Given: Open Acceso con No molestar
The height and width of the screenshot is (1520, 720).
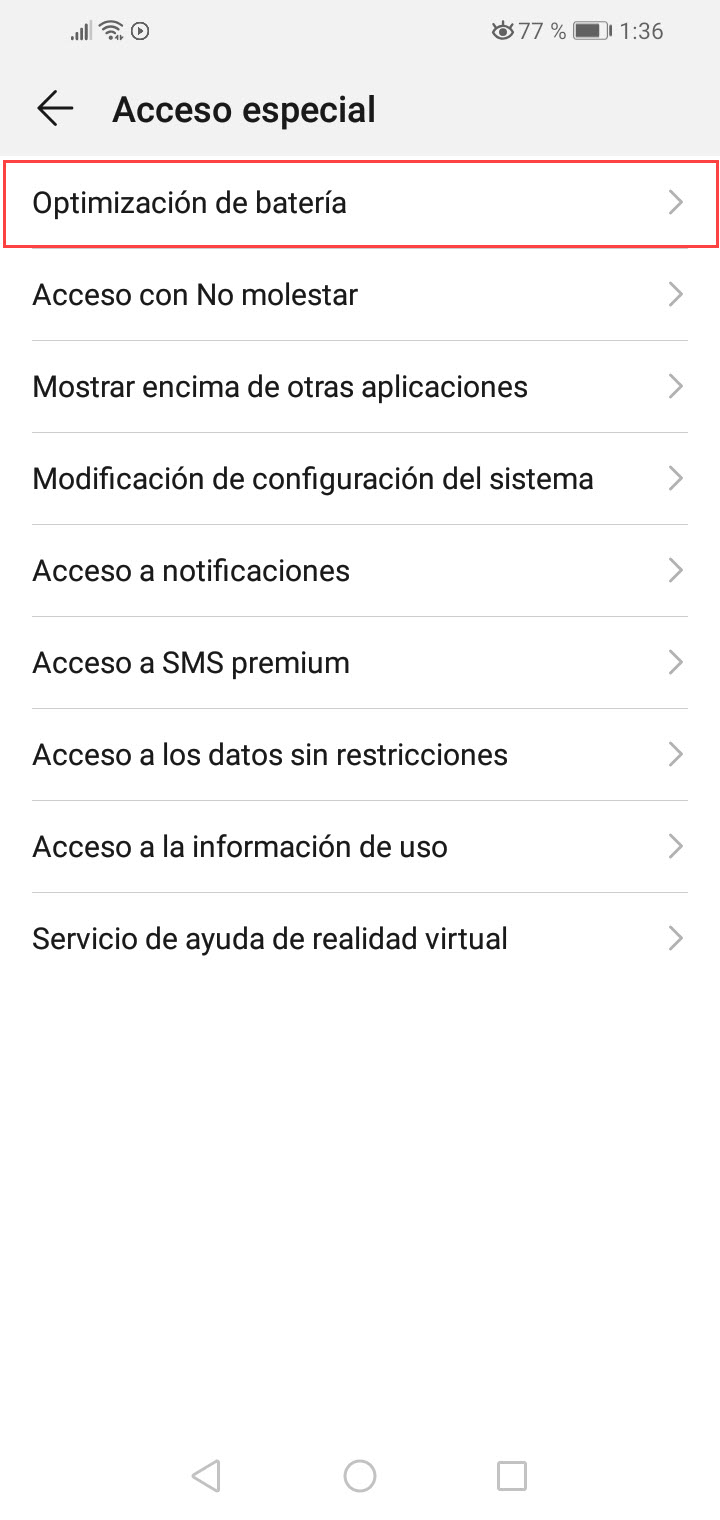Looking at the screenshot, I should (360, 295).
